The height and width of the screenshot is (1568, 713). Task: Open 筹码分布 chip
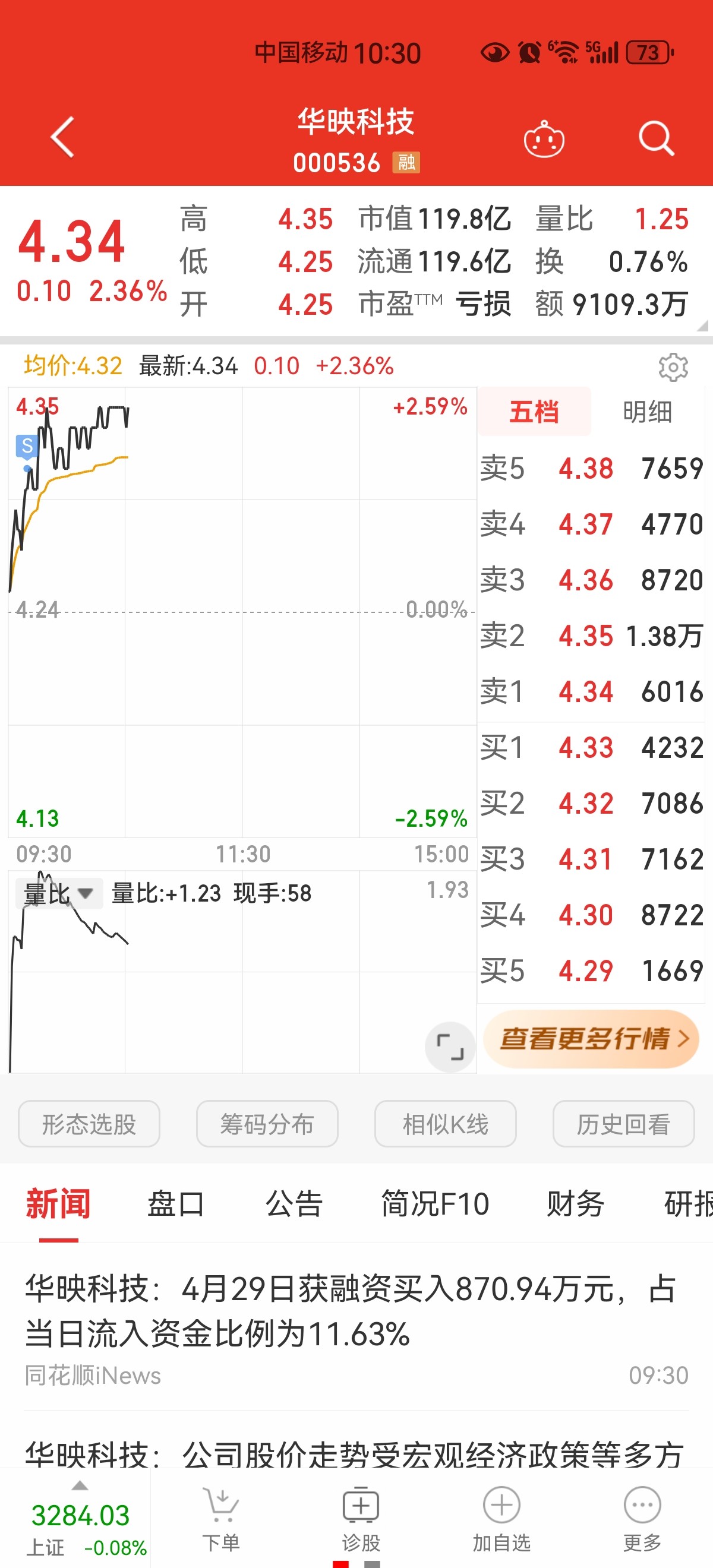click(x=267, y=1124)
